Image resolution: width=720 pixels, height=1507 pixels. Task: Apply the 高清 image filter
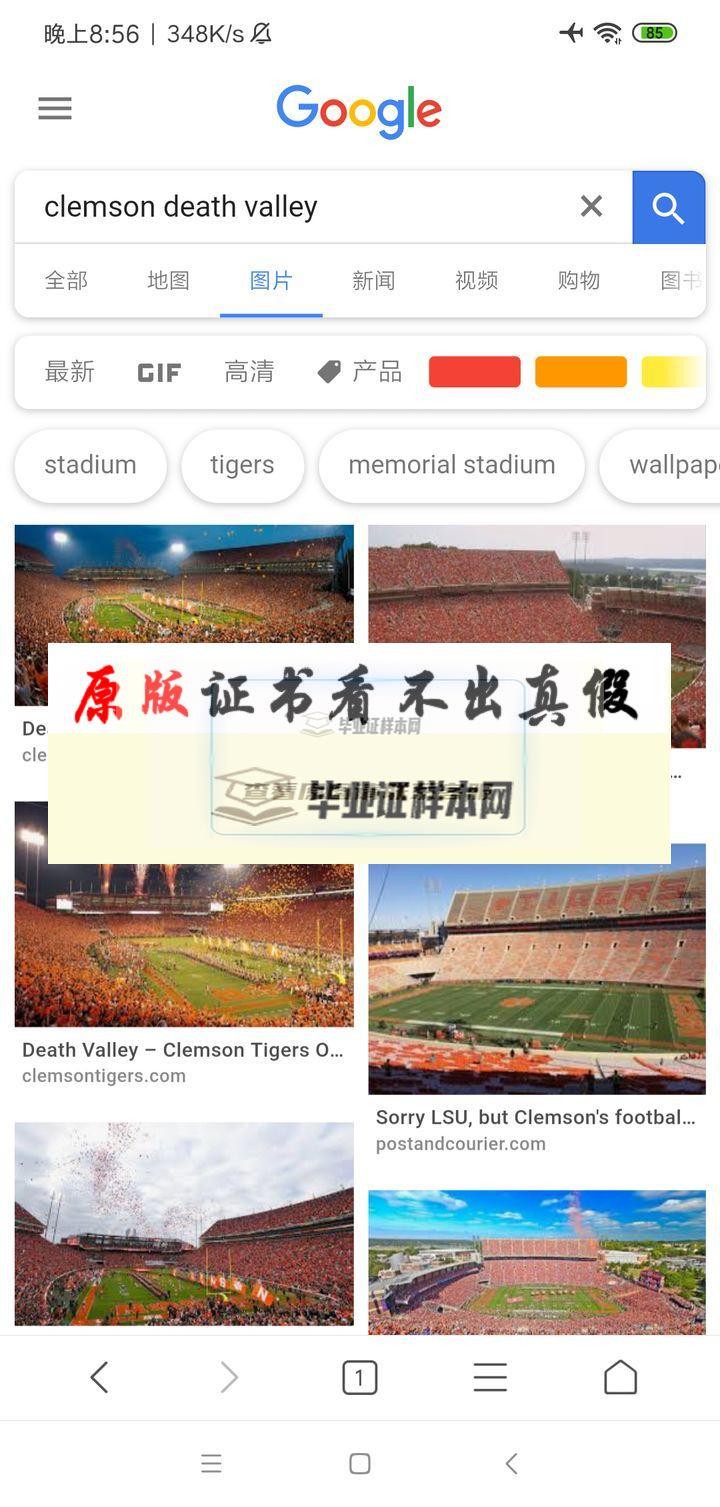pyautogui.click(x=249, y=372)
